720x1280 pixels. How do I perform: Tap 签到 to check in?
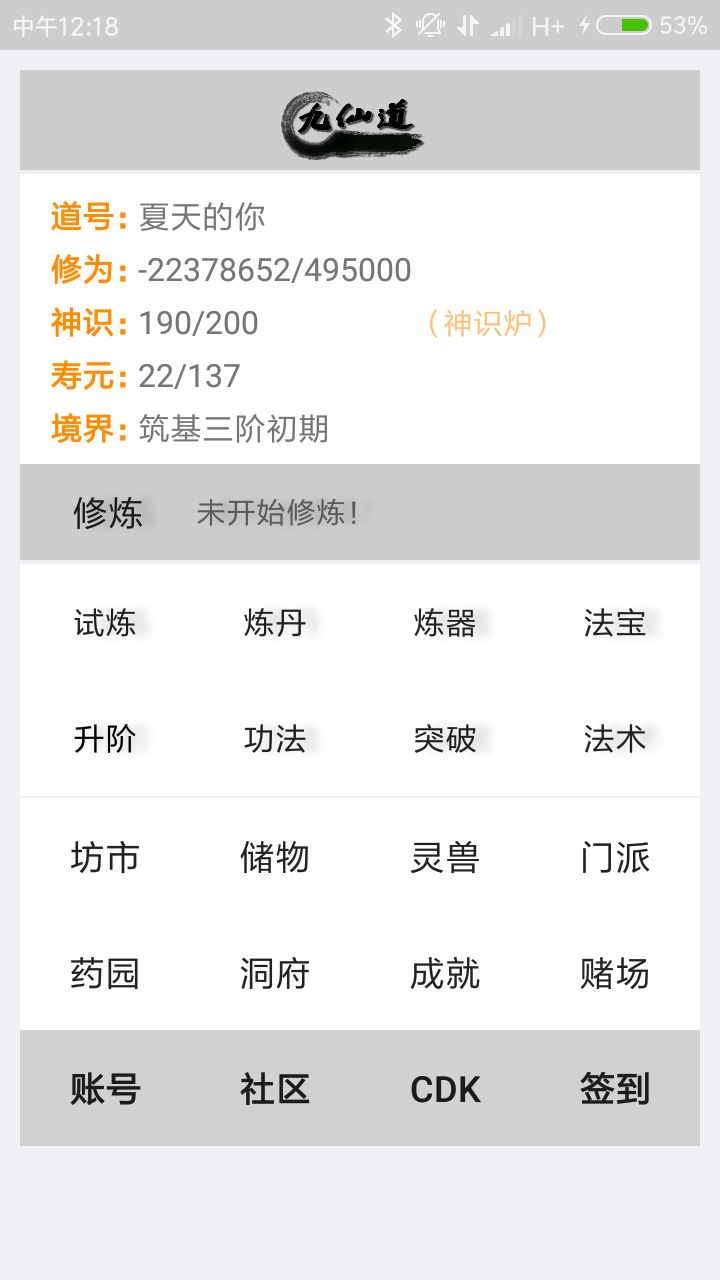click(615, 1089)
